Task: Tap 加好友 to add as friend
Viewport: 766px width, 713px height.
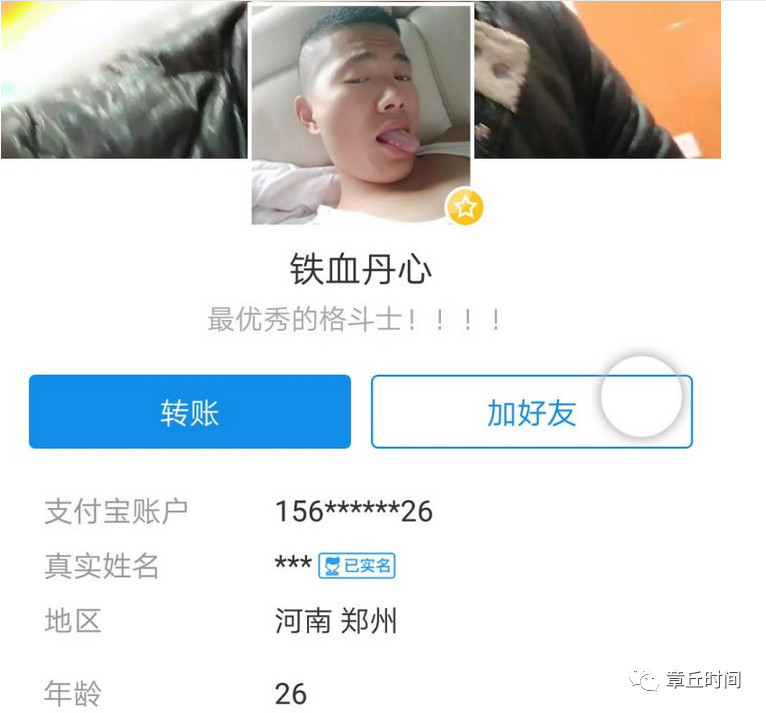Action: (x=531, y=412)
